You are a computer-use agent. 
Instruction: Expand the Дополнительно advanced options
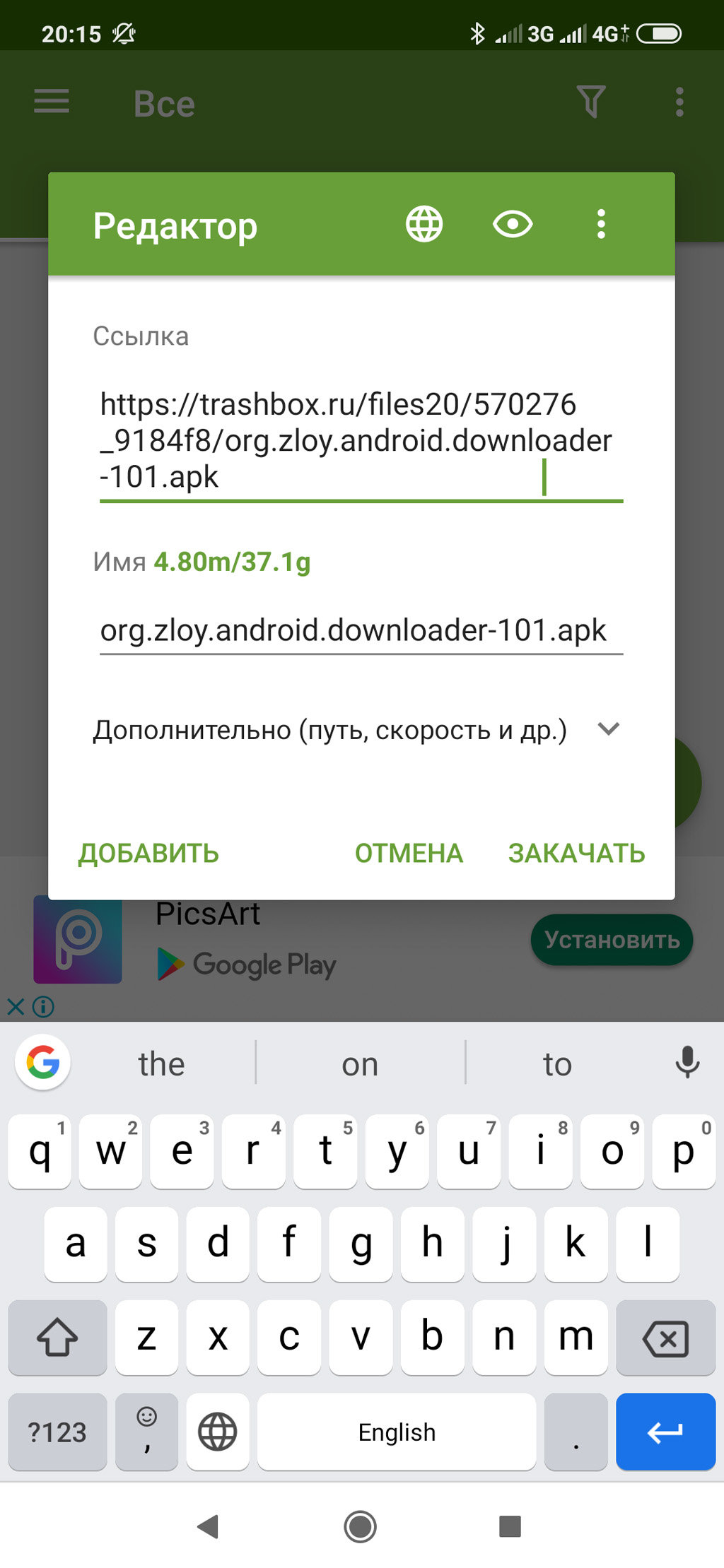[357, 730]
